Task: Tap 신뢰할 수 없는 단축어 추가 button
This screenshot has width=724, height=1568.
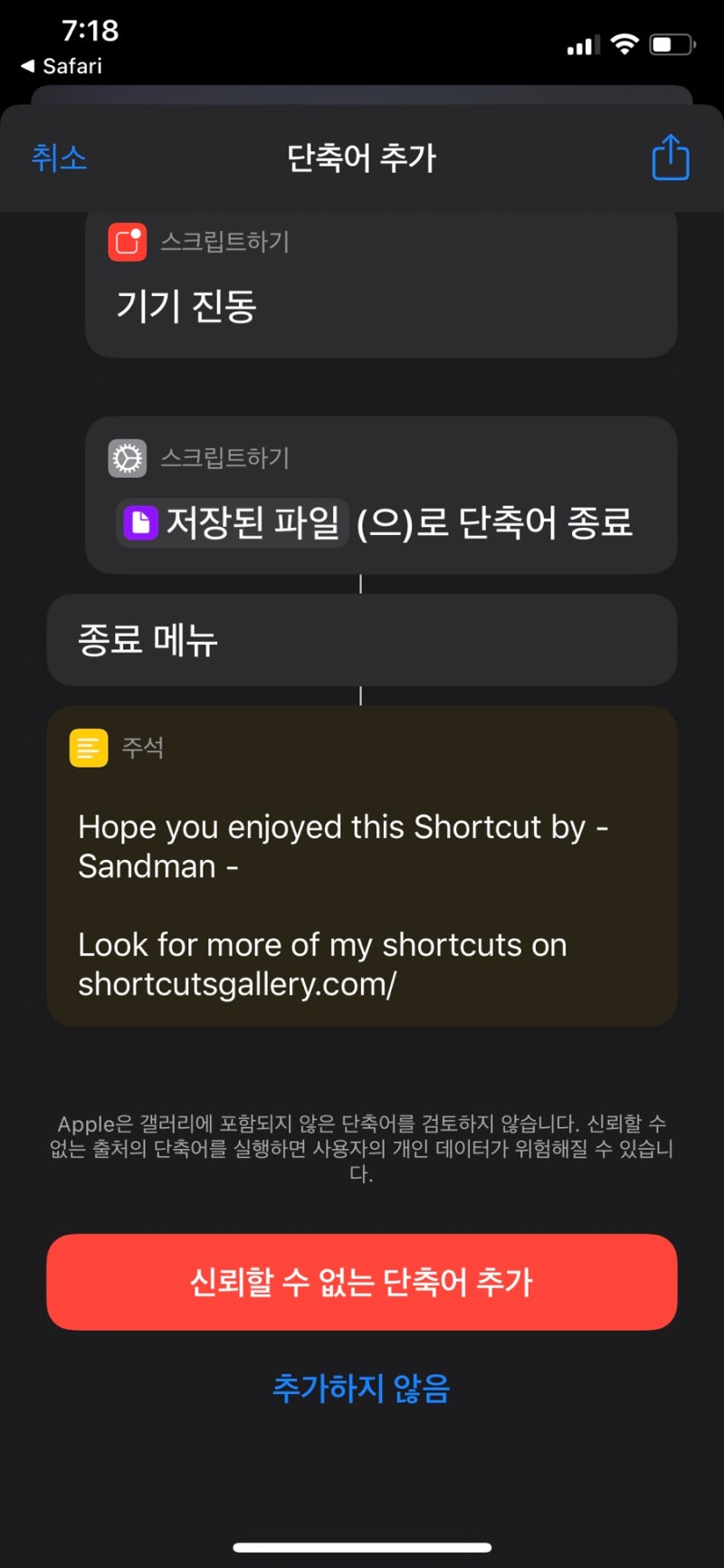Action: 362,1282
